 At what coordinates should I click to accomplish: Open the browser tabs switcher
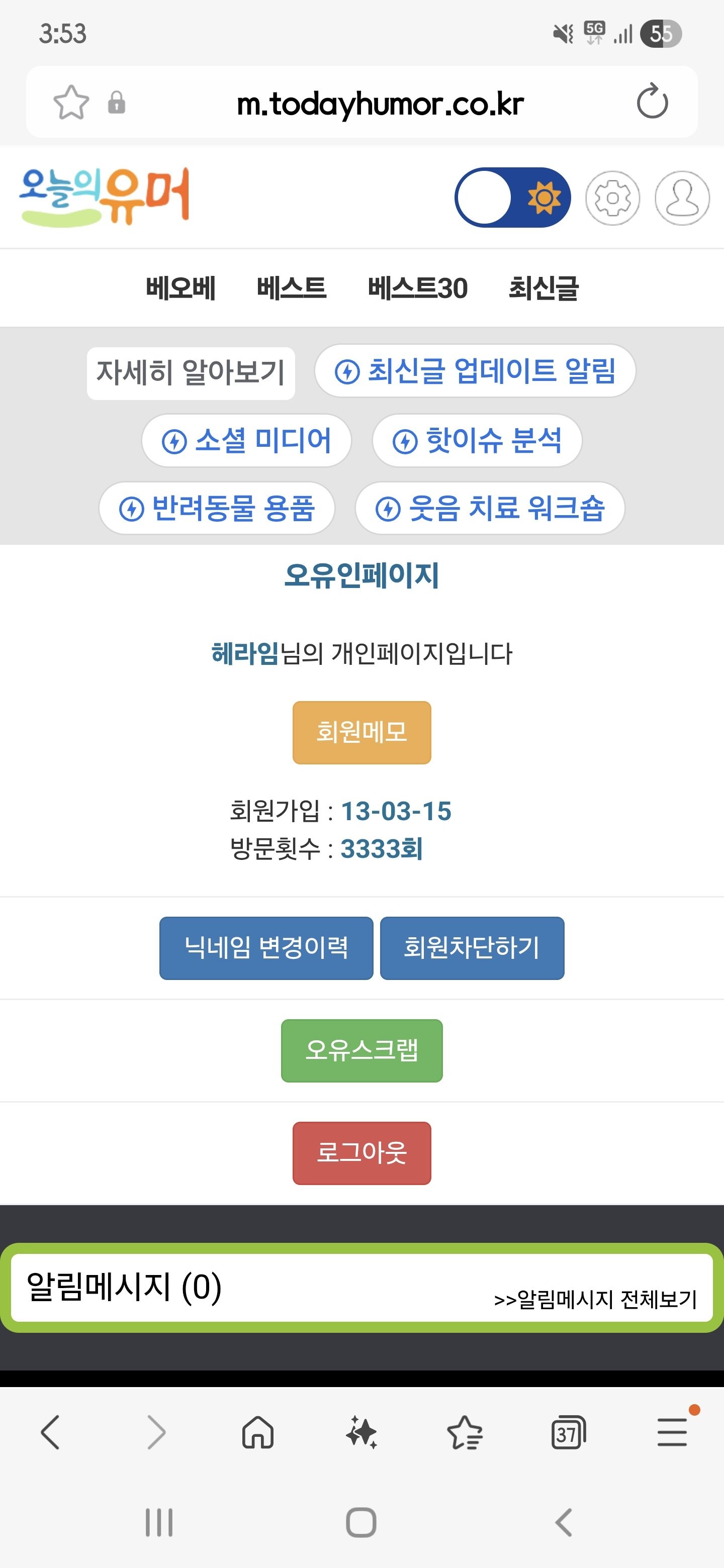[x=568, y=1432]
